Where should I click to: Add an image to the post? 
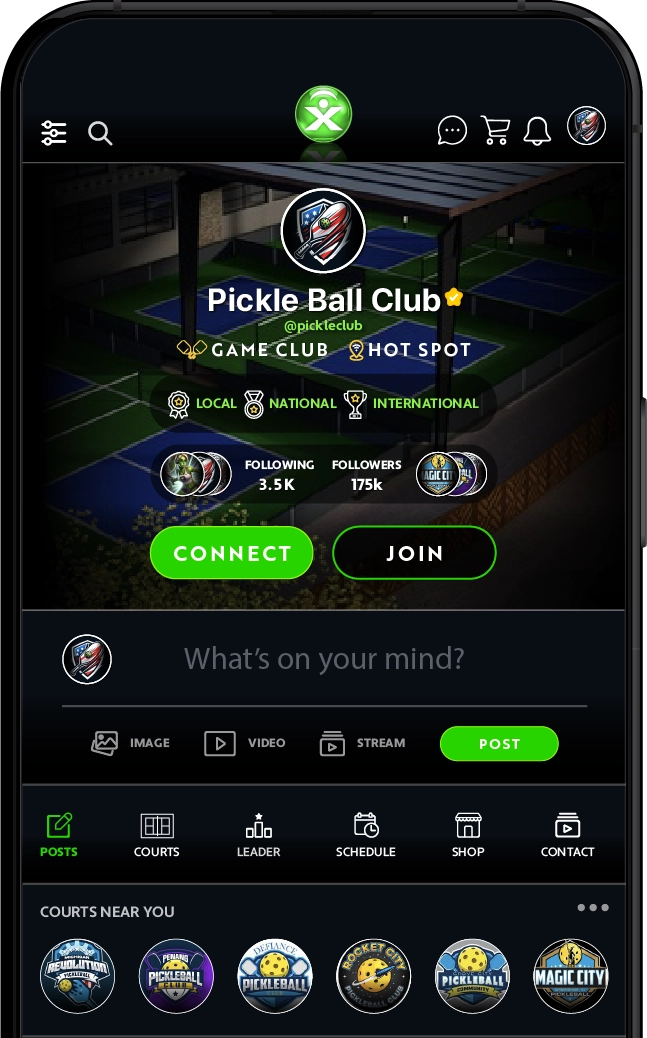tap(131, 743)
